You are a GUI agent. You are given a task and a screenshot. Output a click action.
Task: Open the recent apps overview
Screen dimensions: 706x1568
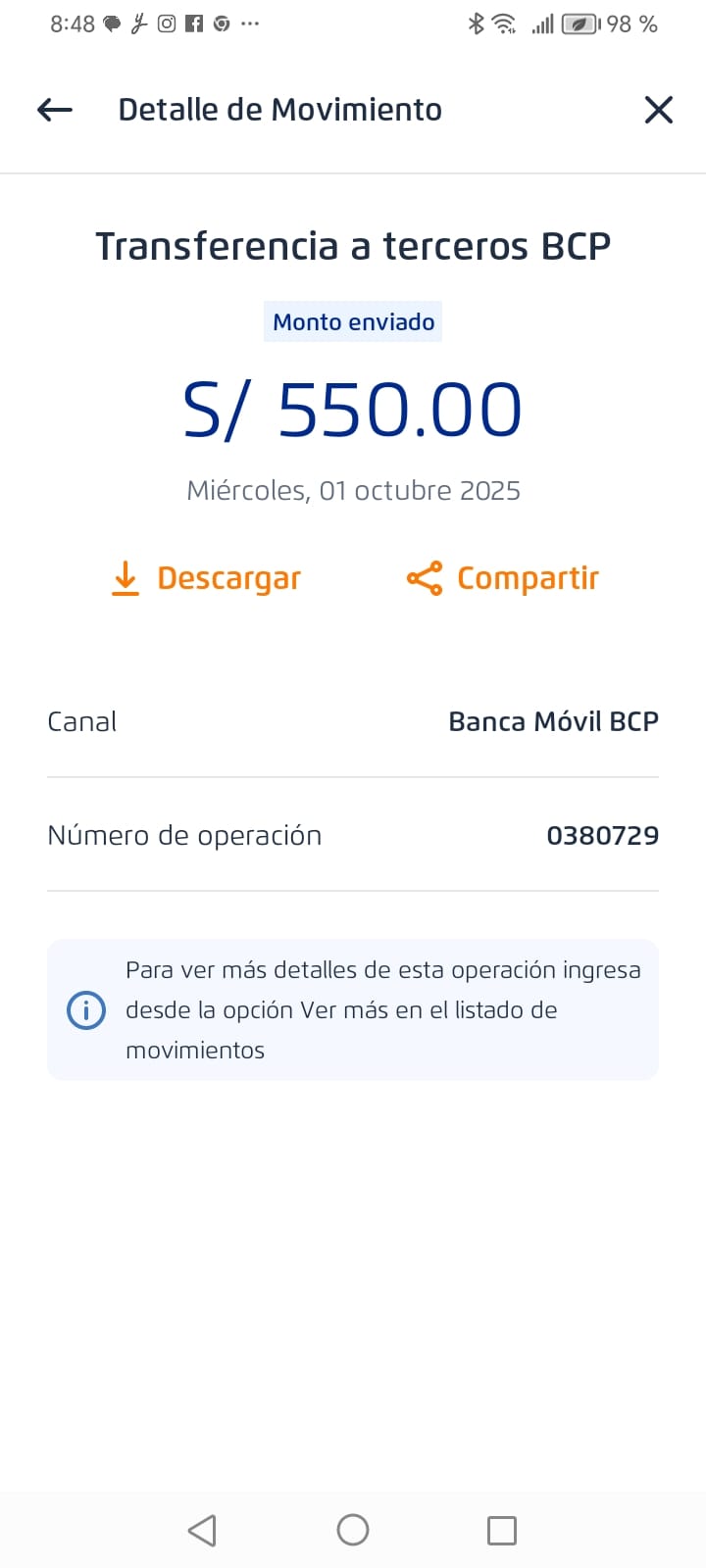pos(502,1530)
